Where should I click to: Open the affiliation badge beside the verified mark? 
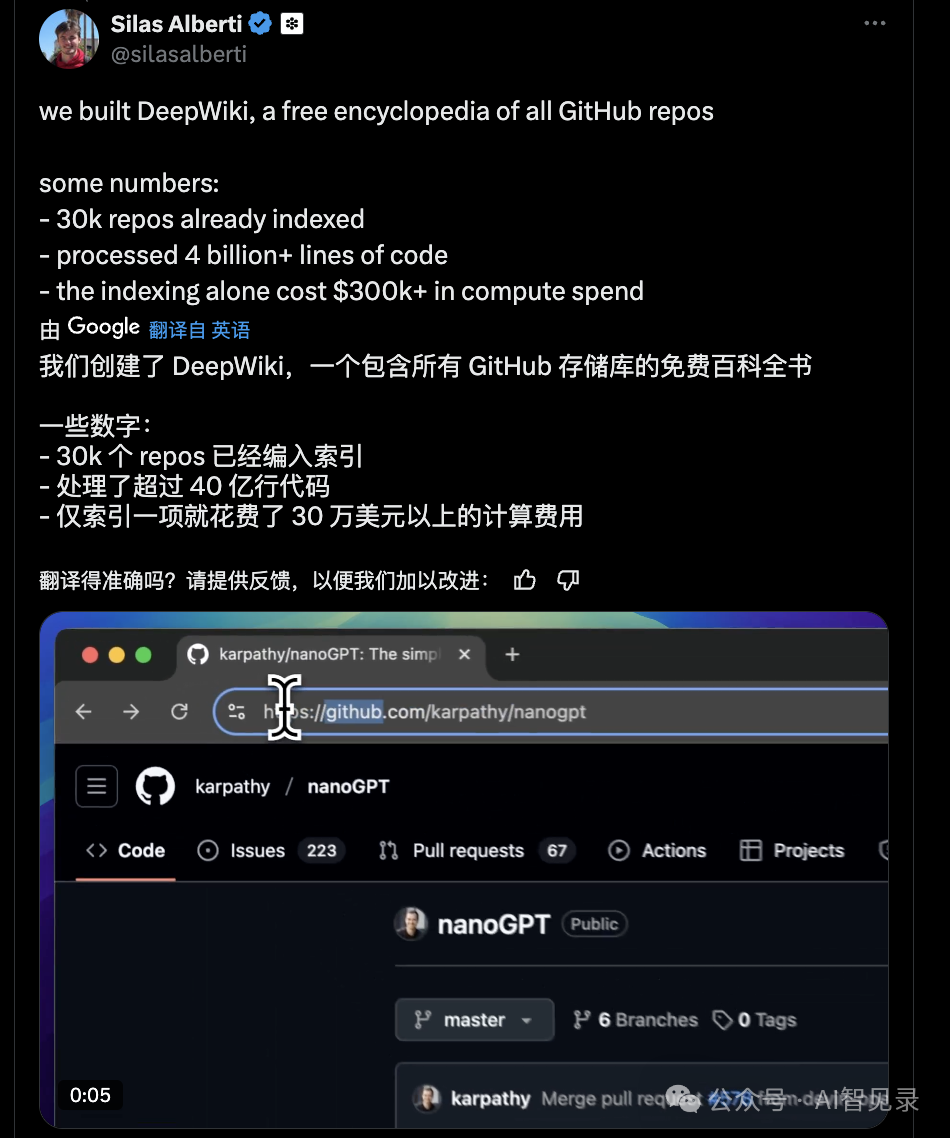click(x=292, y=24)
